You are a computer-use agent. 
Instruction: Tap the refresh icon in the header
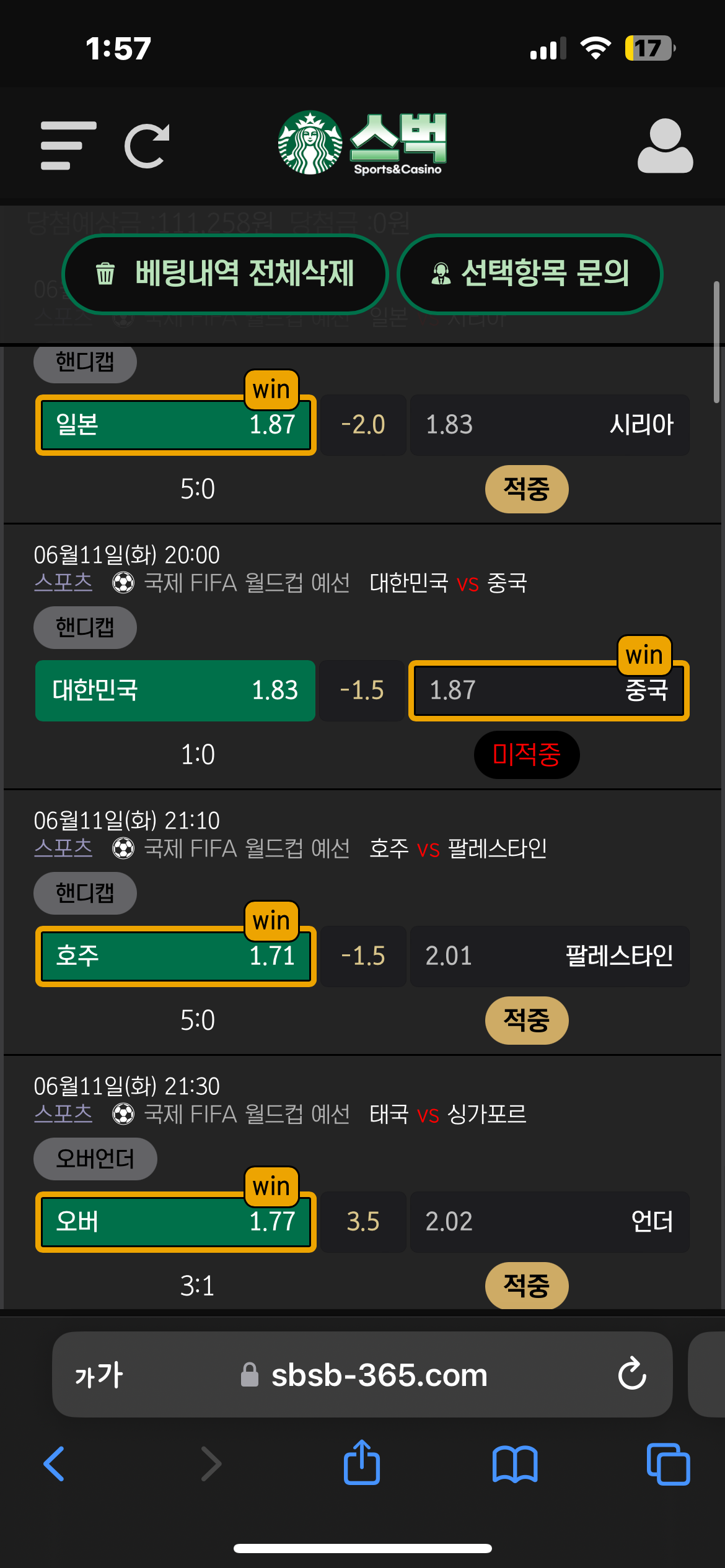point(147,146)
